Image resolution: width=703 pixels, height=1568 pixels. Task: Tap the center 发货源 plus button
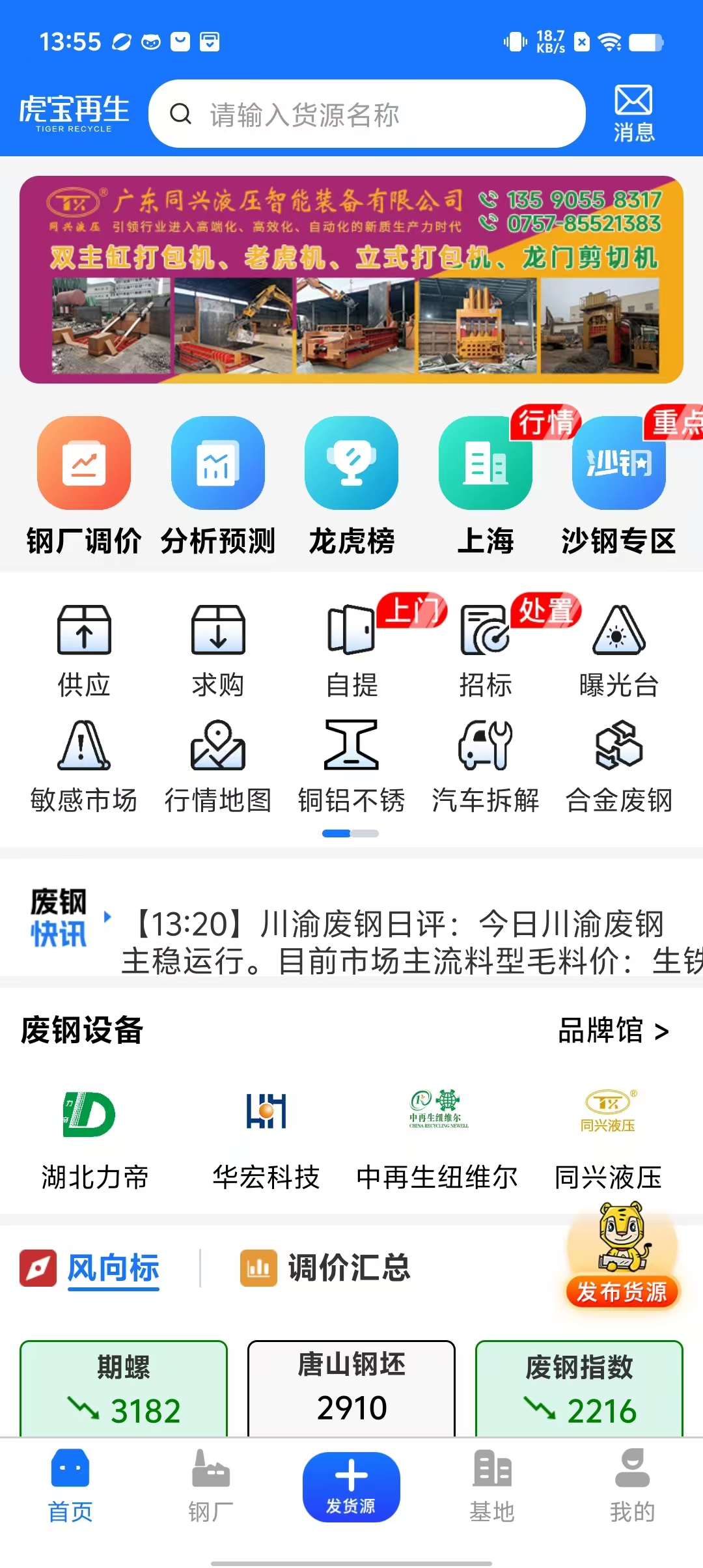coord(351,1486)
